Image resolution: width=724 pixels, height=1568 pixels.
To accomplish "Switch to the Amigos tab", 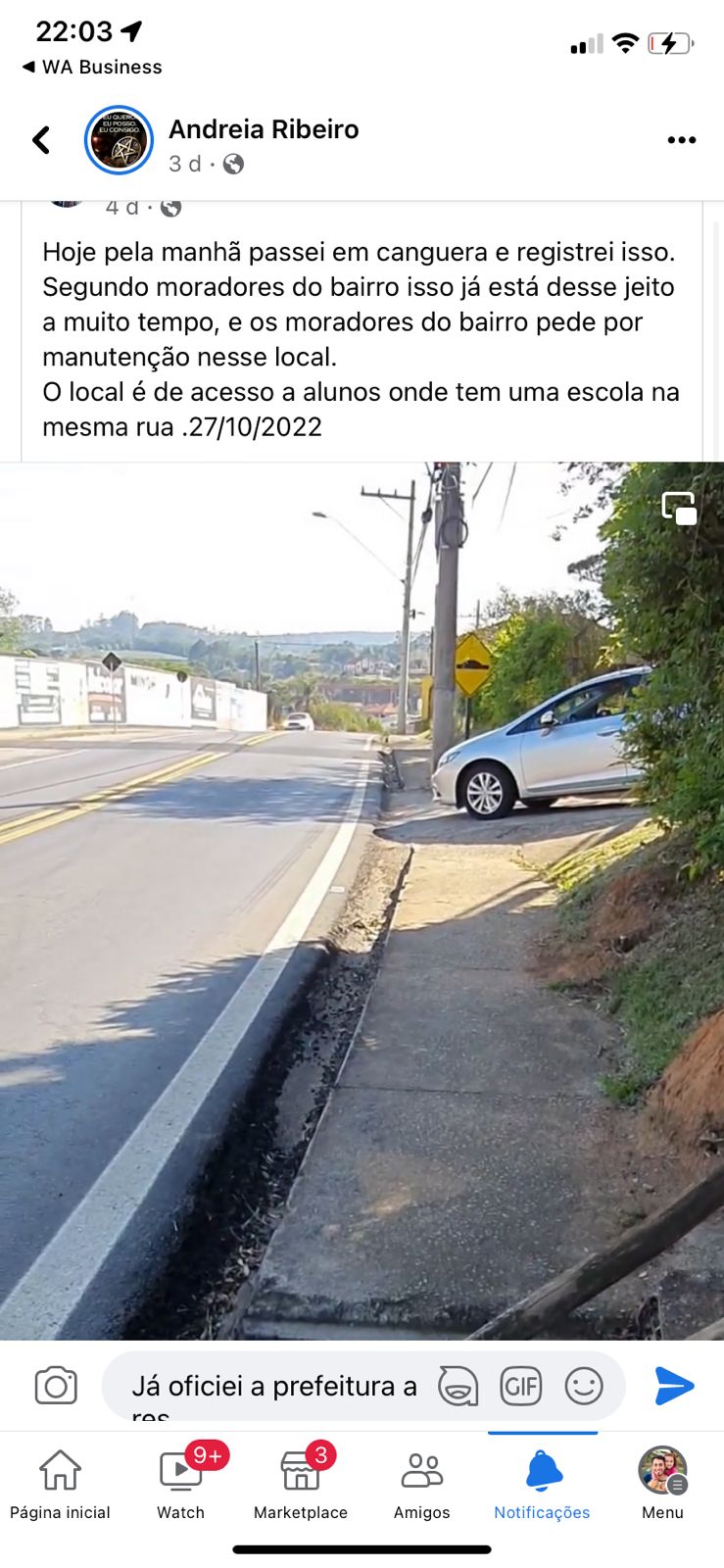I will click(x=421, y=1484).
